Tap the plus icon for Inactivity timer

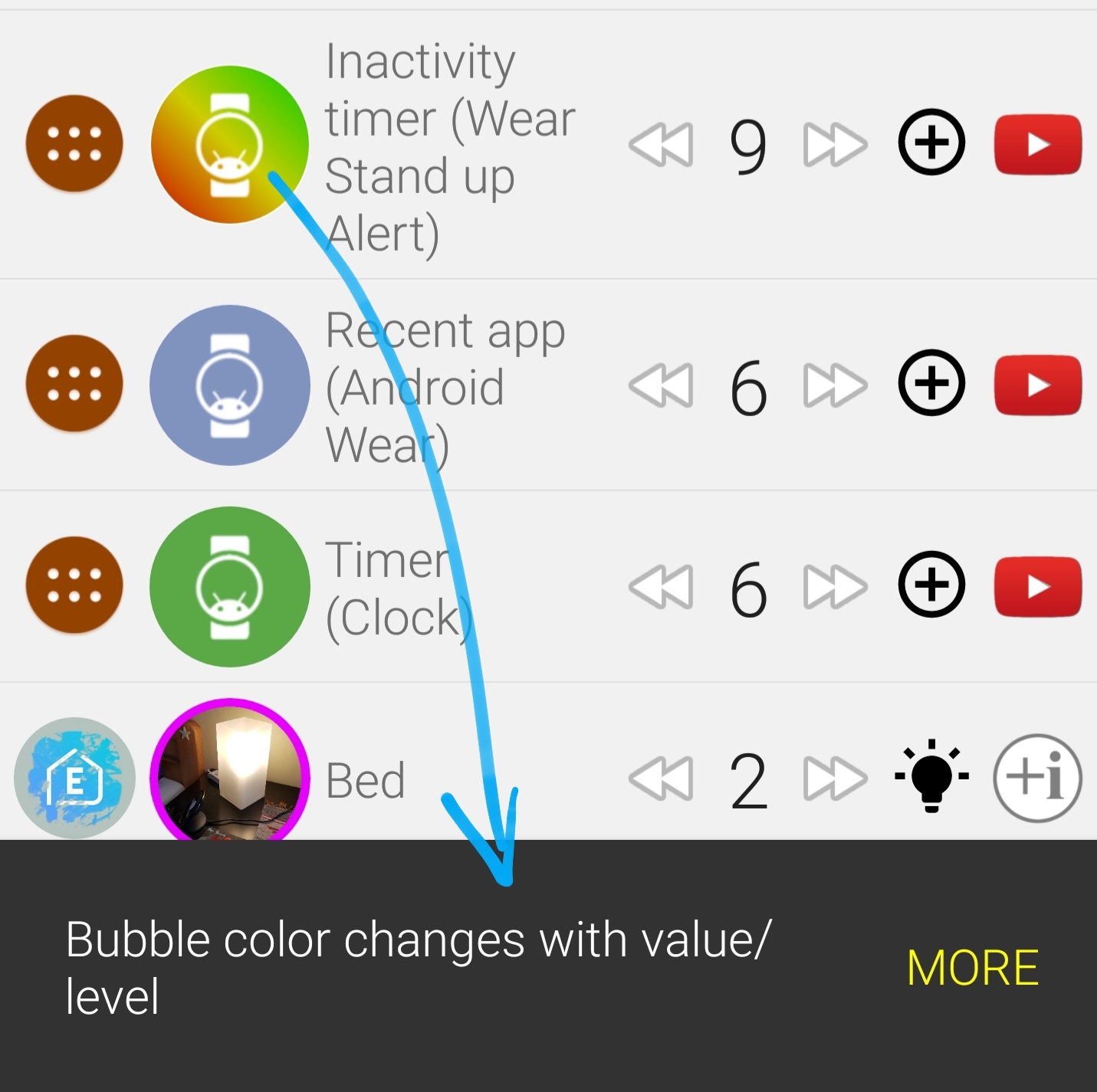(x=931, y=143)
